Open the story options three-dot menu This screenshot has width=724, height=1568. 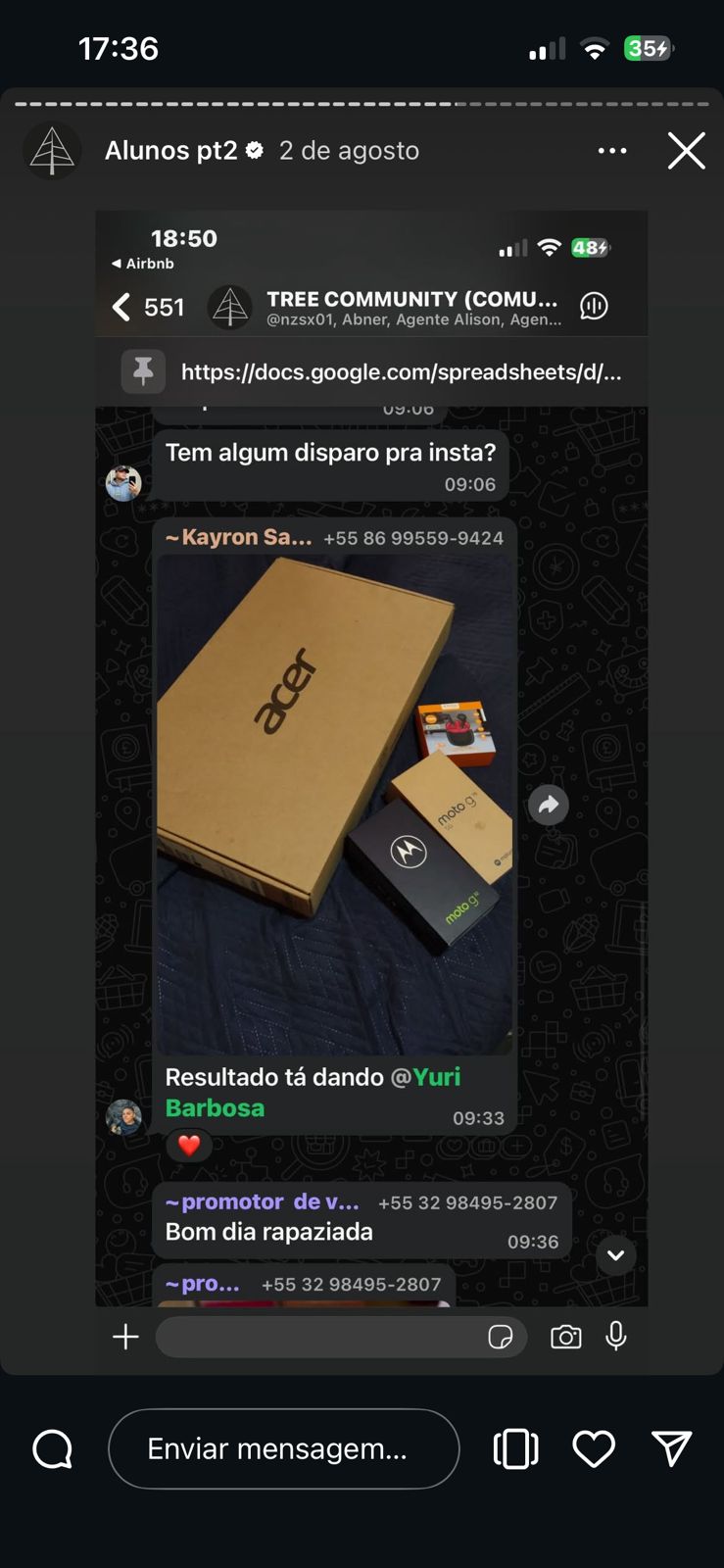(x=612, y=150)
